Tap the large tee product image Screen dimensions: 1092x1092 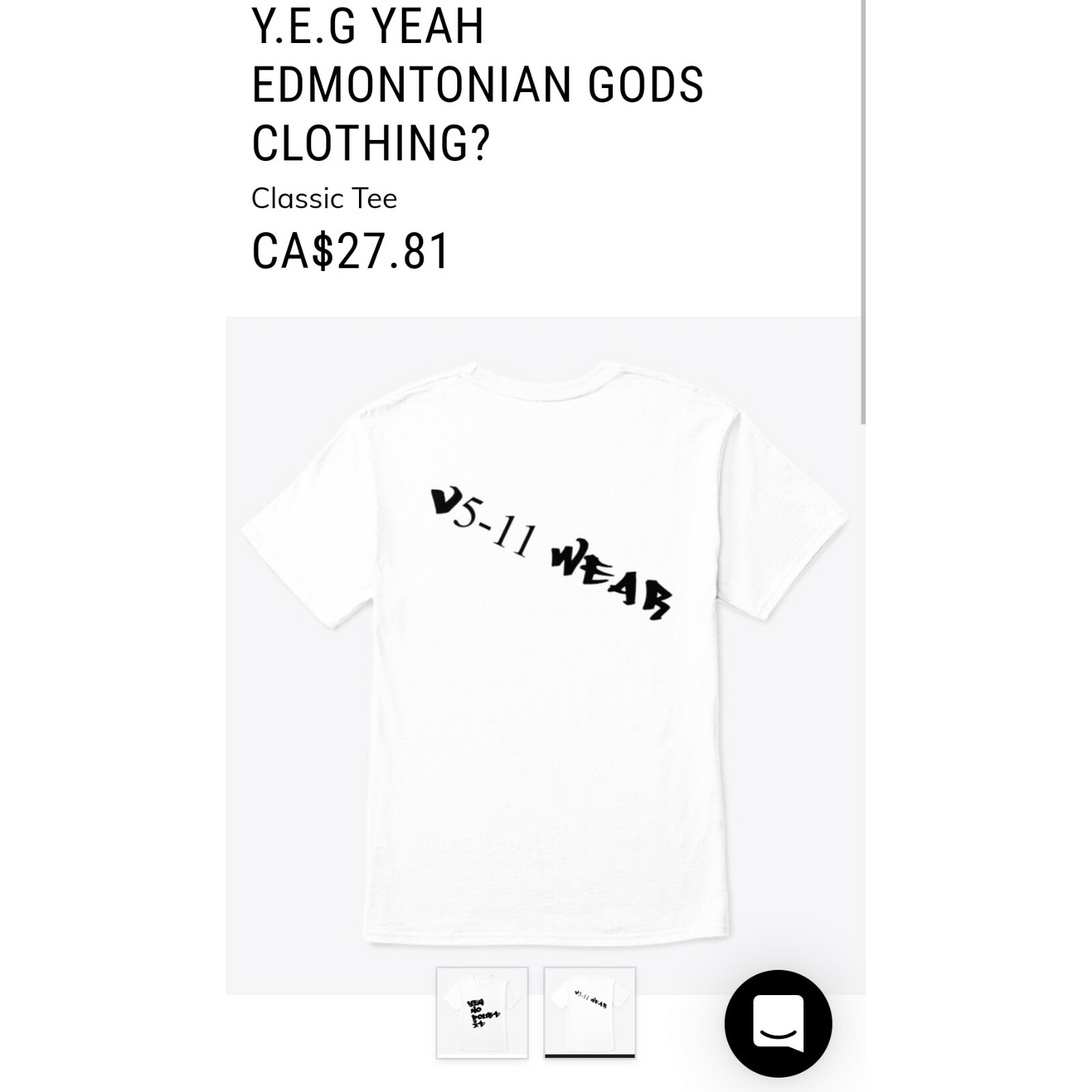pos(545,654)
